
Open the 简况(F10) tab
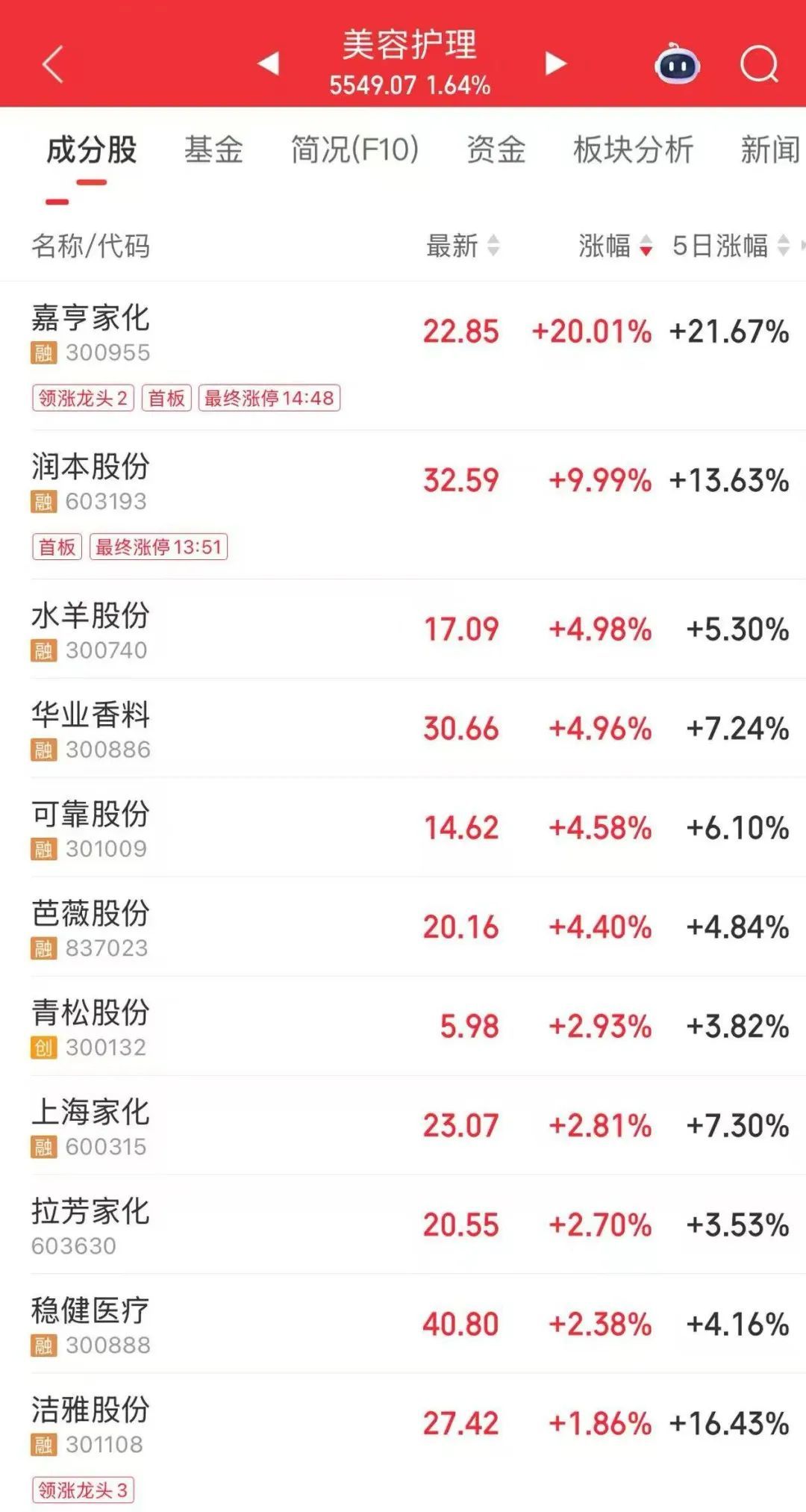(354, 149)
